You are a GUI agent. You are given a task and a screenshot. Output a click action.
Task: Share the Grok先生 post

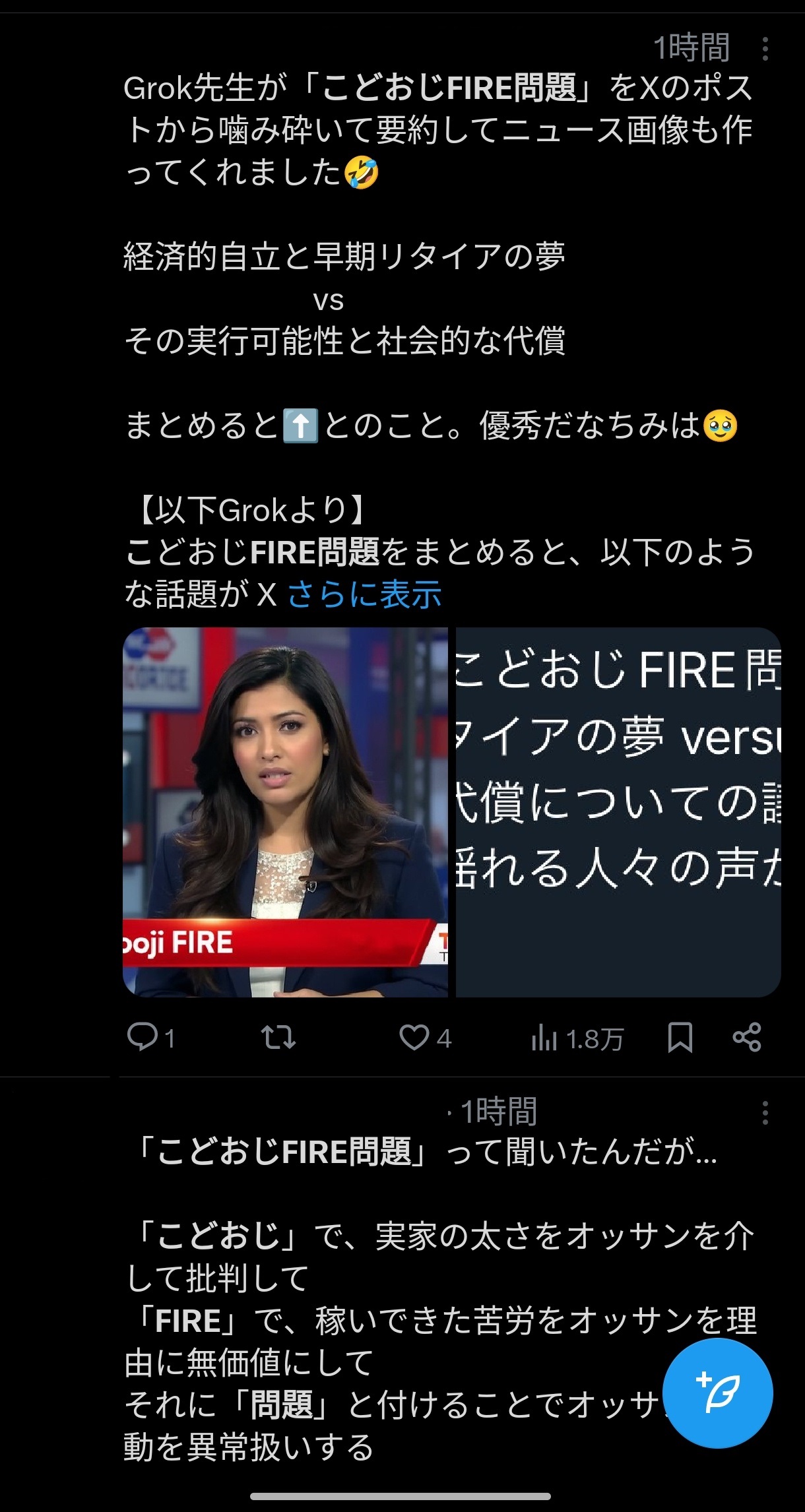[x=747, y=1038]
